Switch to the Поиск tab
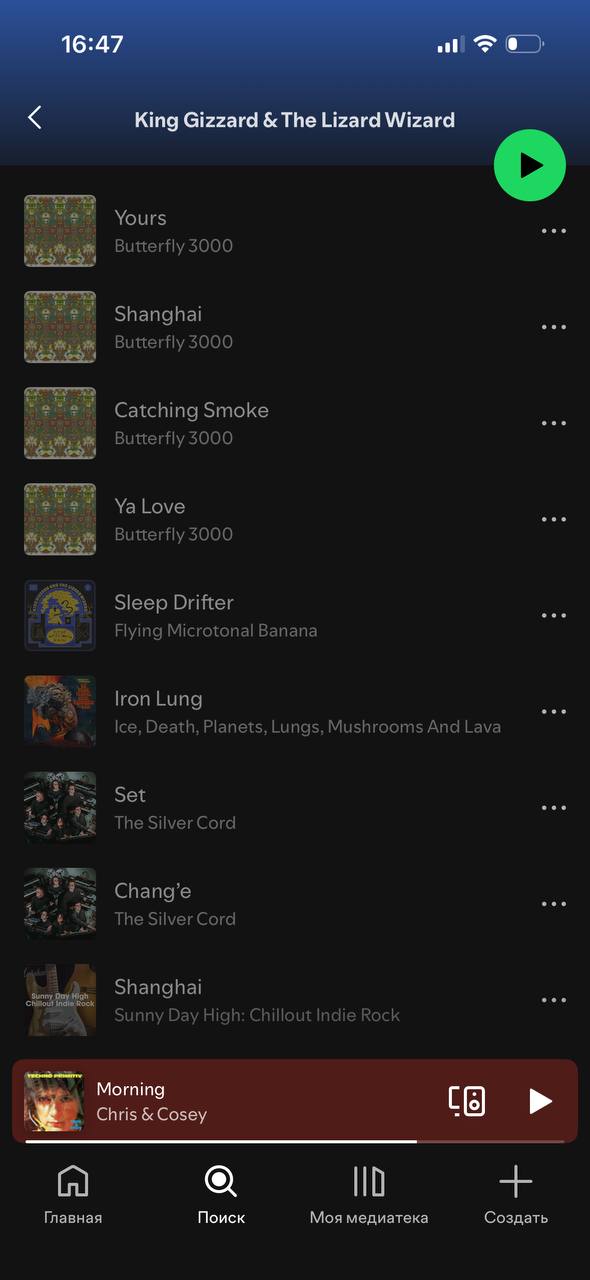The width and height of the screenshot is (590, 1280). 221,1195
